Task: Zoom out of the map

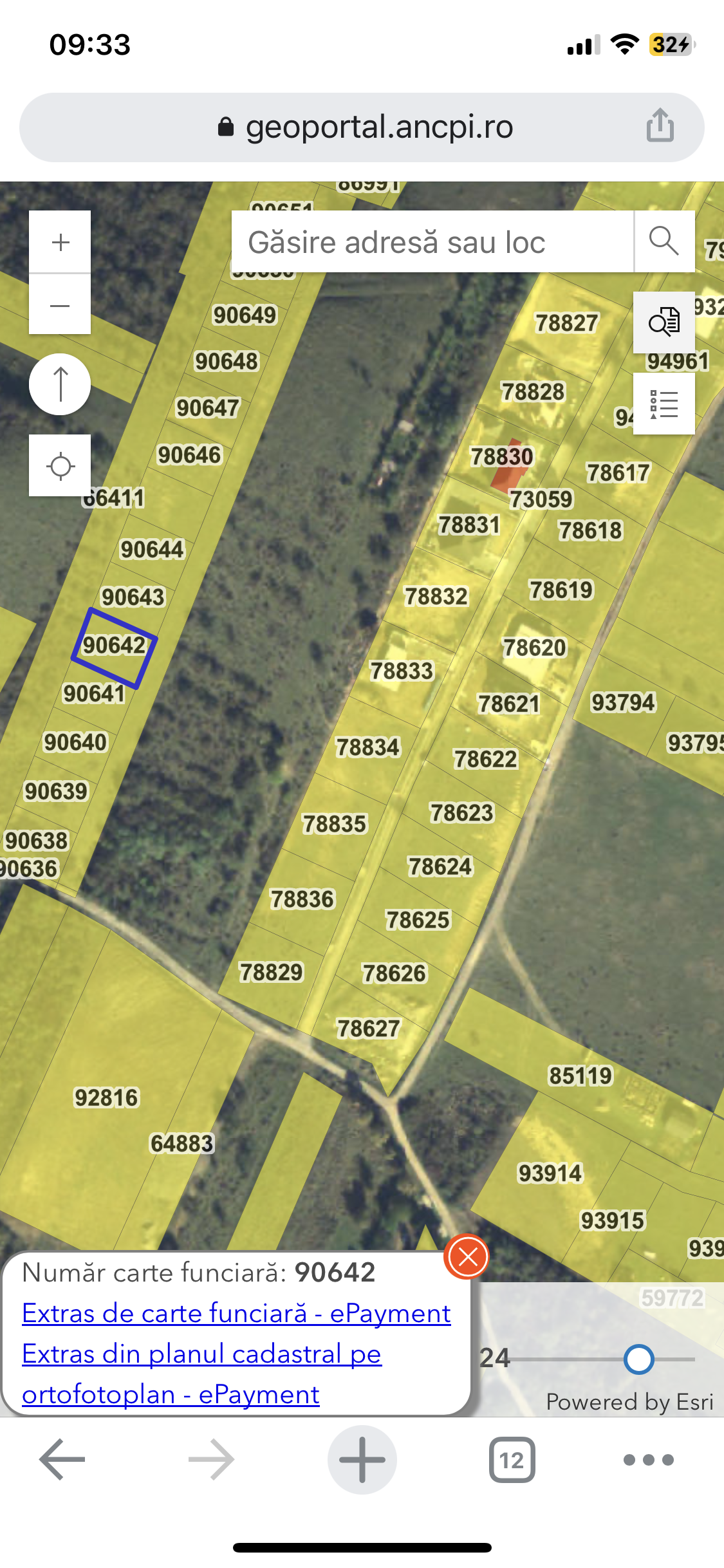Action: pyautogui.click(x=60, y=305)
